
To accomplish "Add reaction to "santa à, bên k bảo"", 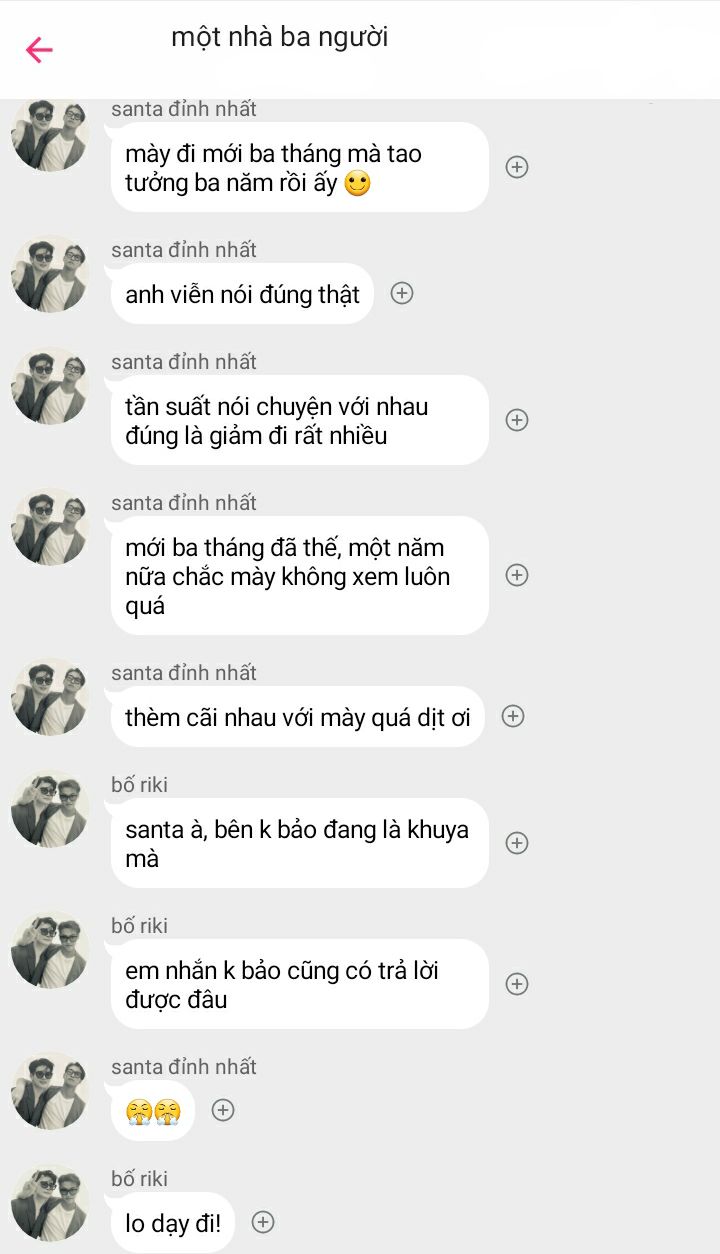I will pos(517,843).
